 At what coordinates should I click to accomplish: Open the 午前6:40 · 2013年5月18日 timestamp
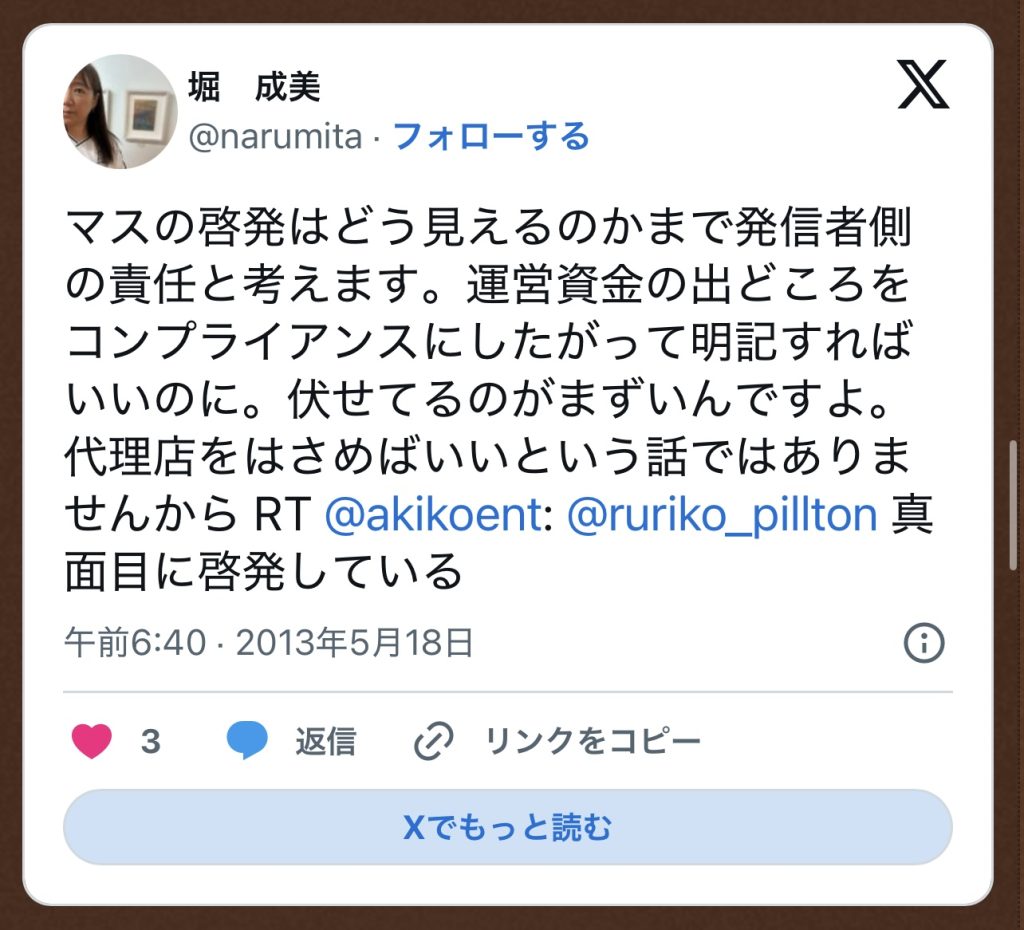point(268,643)
